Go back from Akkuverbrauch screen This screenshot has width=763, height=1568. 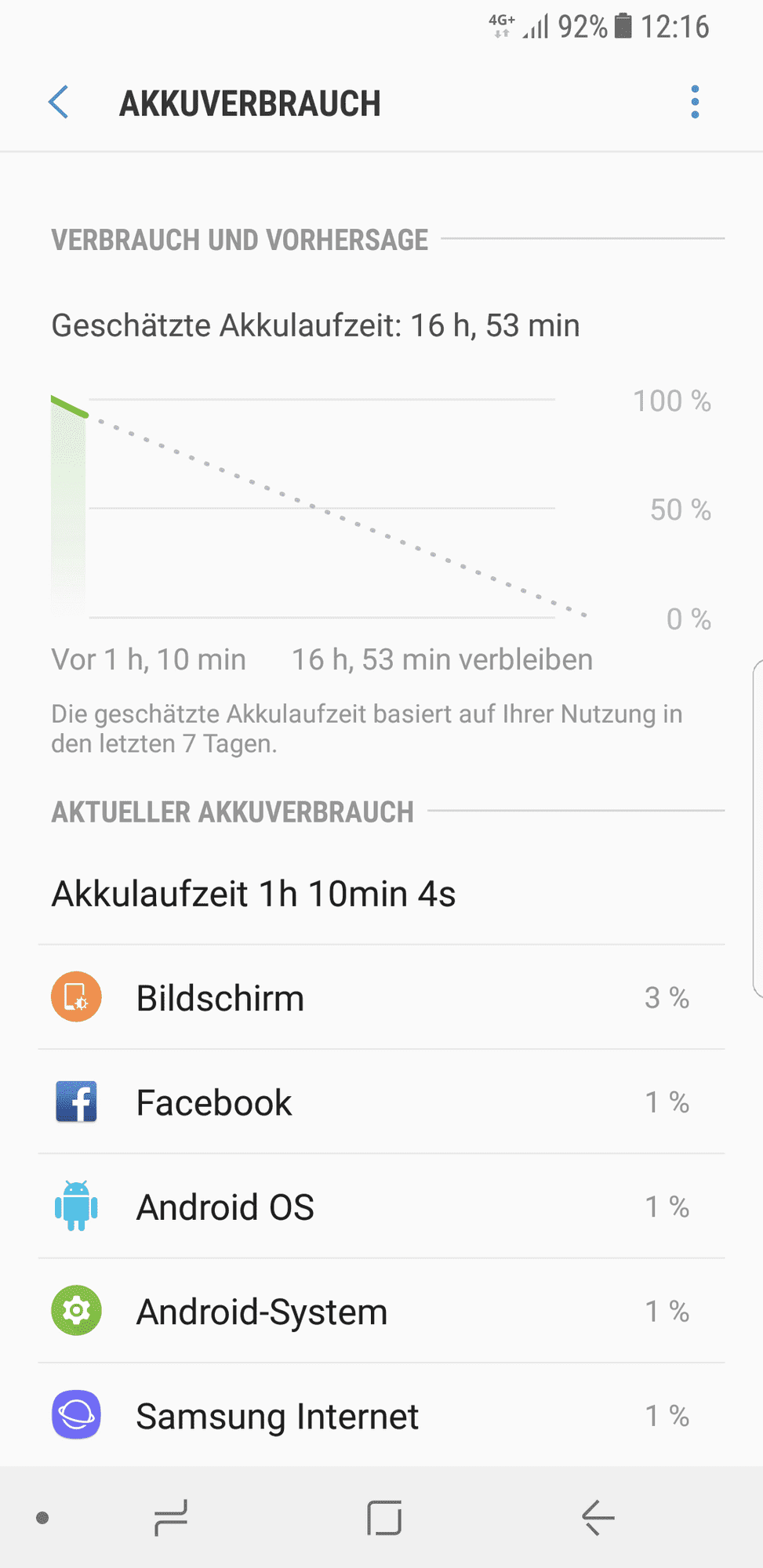59,103
